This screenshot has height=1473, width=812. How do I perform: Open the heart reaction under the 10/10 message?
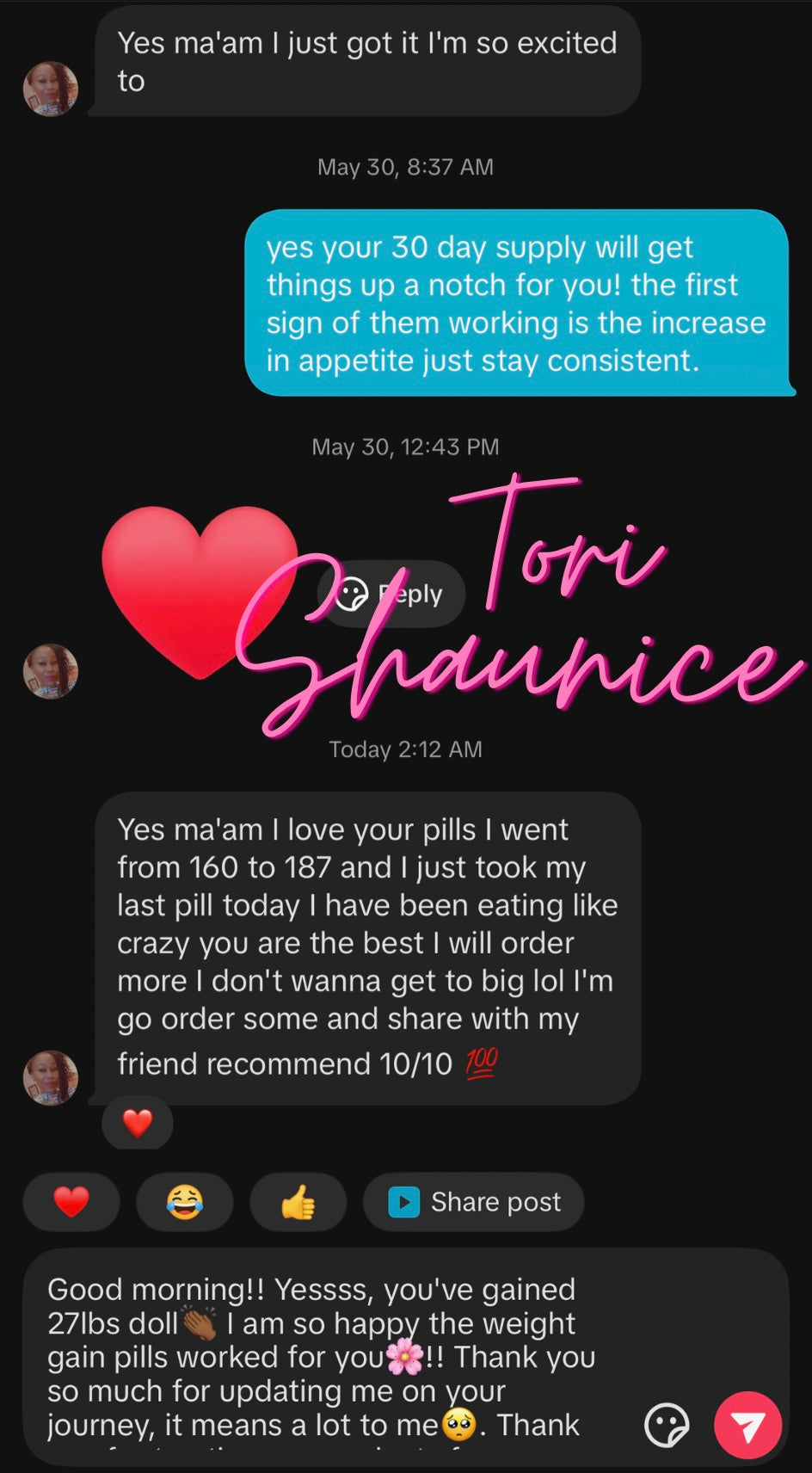point(138,1123)
